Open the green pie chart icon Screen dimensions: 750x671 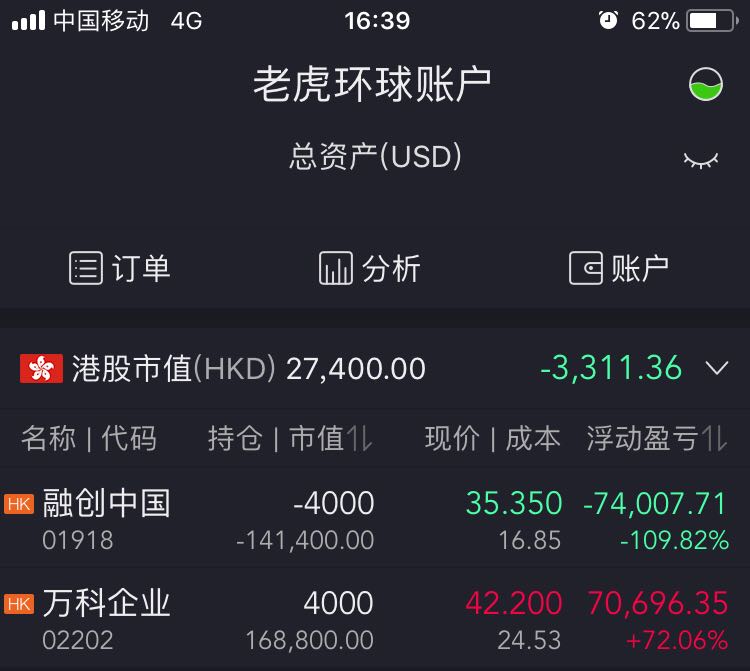(x=706, y=85)
